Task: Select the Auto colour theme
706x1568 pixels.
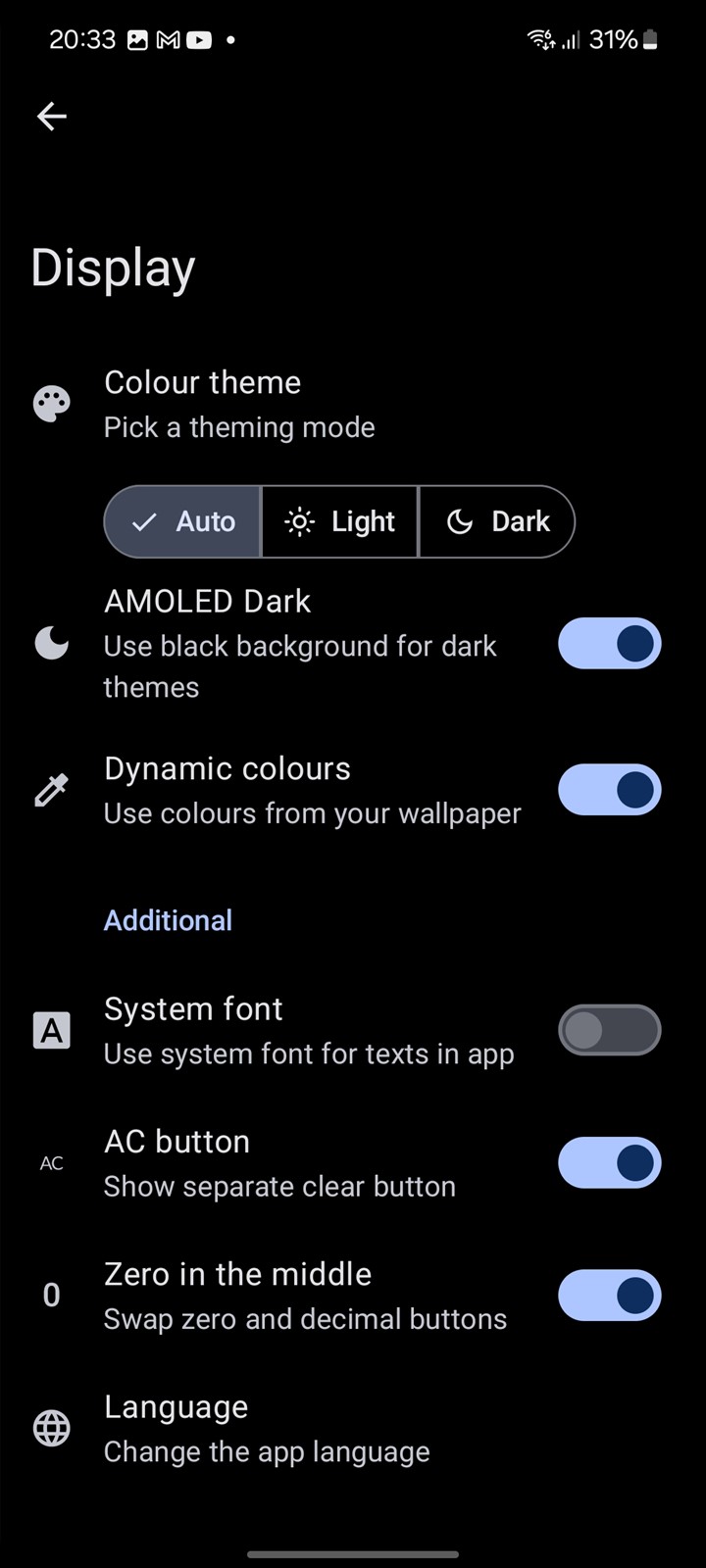Action: pyautogui.click(x=182, y=521)
